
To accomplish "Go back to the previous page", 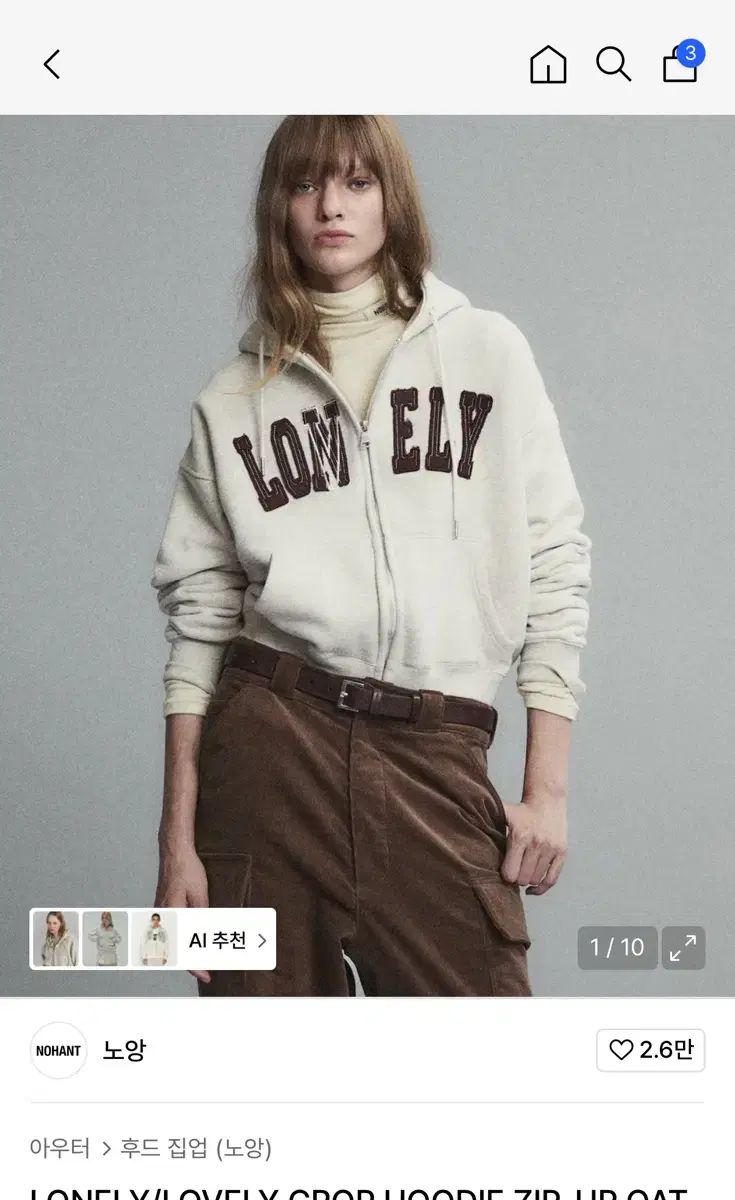I will (x=52, y=65).
